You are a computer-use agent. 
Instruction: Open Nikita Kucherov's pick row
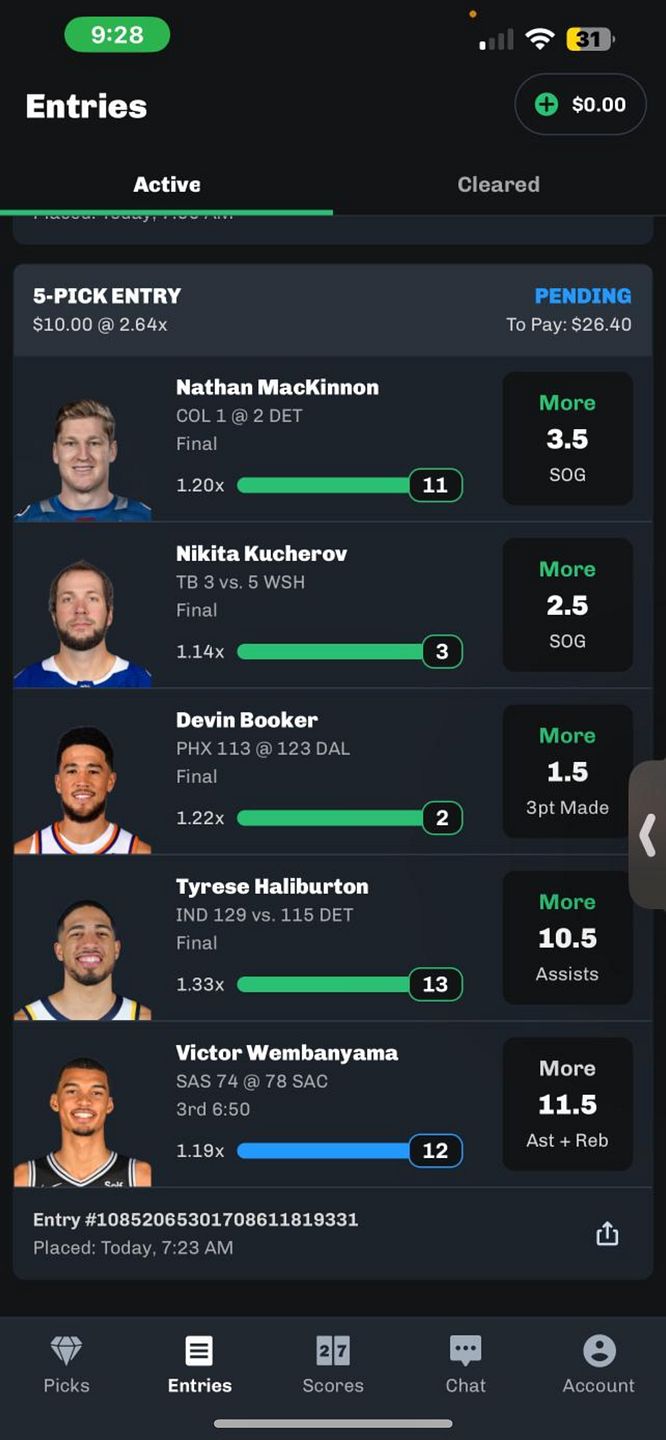(333, 605)
